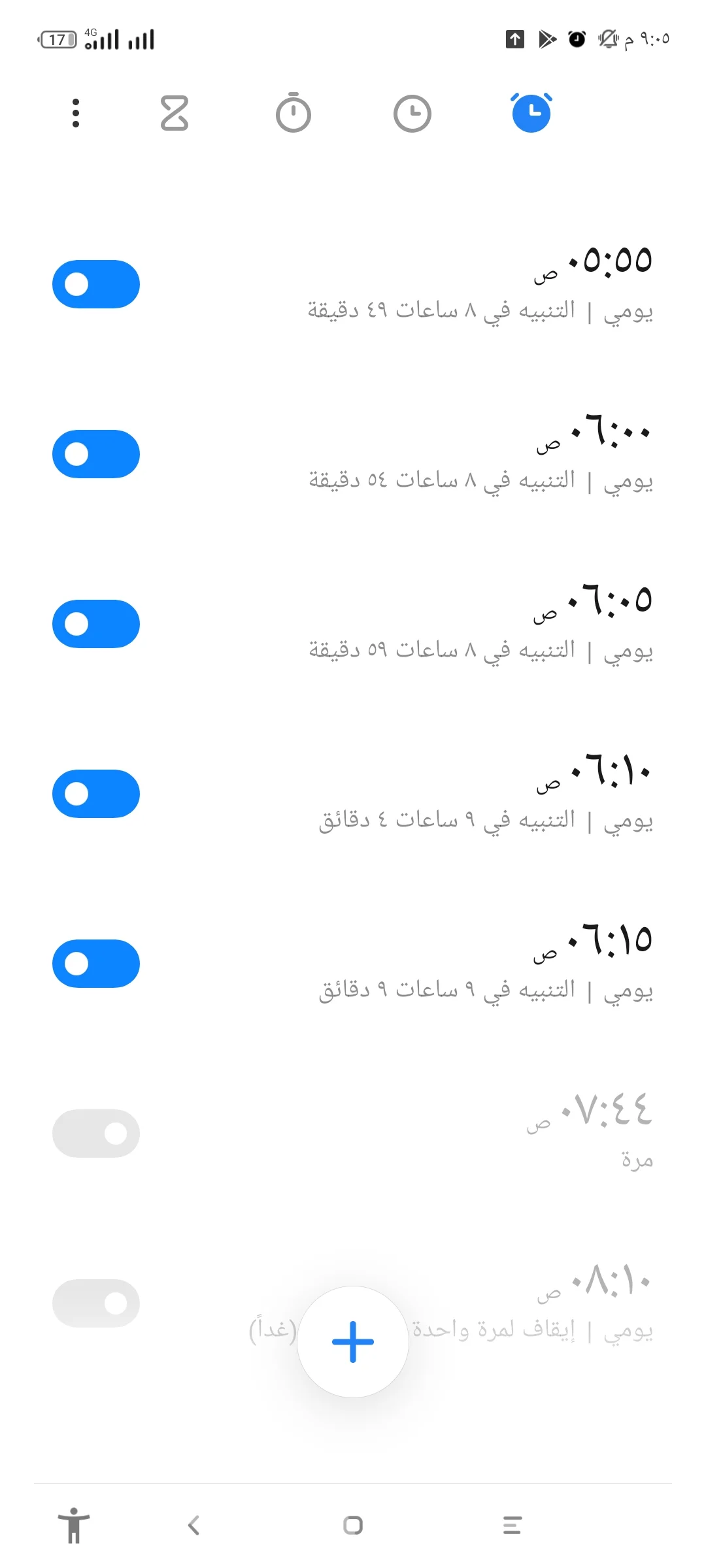706x1568 pixels.
Task: Disable the 6:05 AM alarm
Action: (95, 623)
